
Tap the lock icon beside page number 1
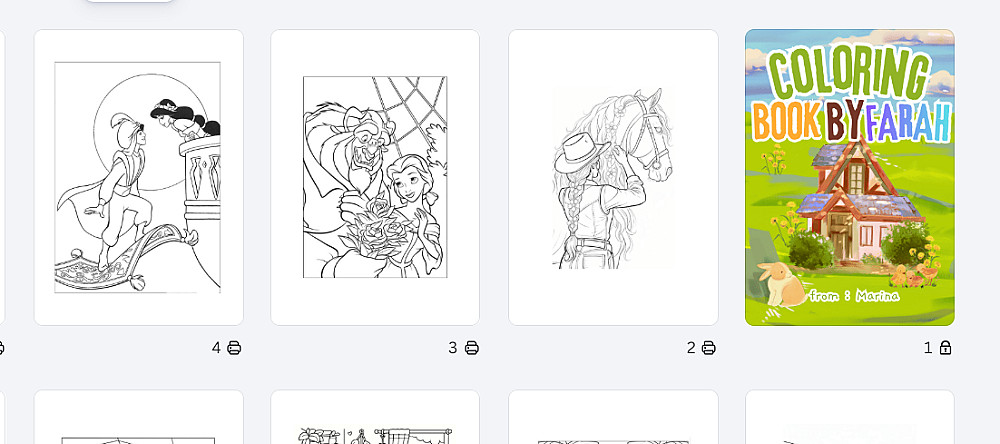[945, 348]
